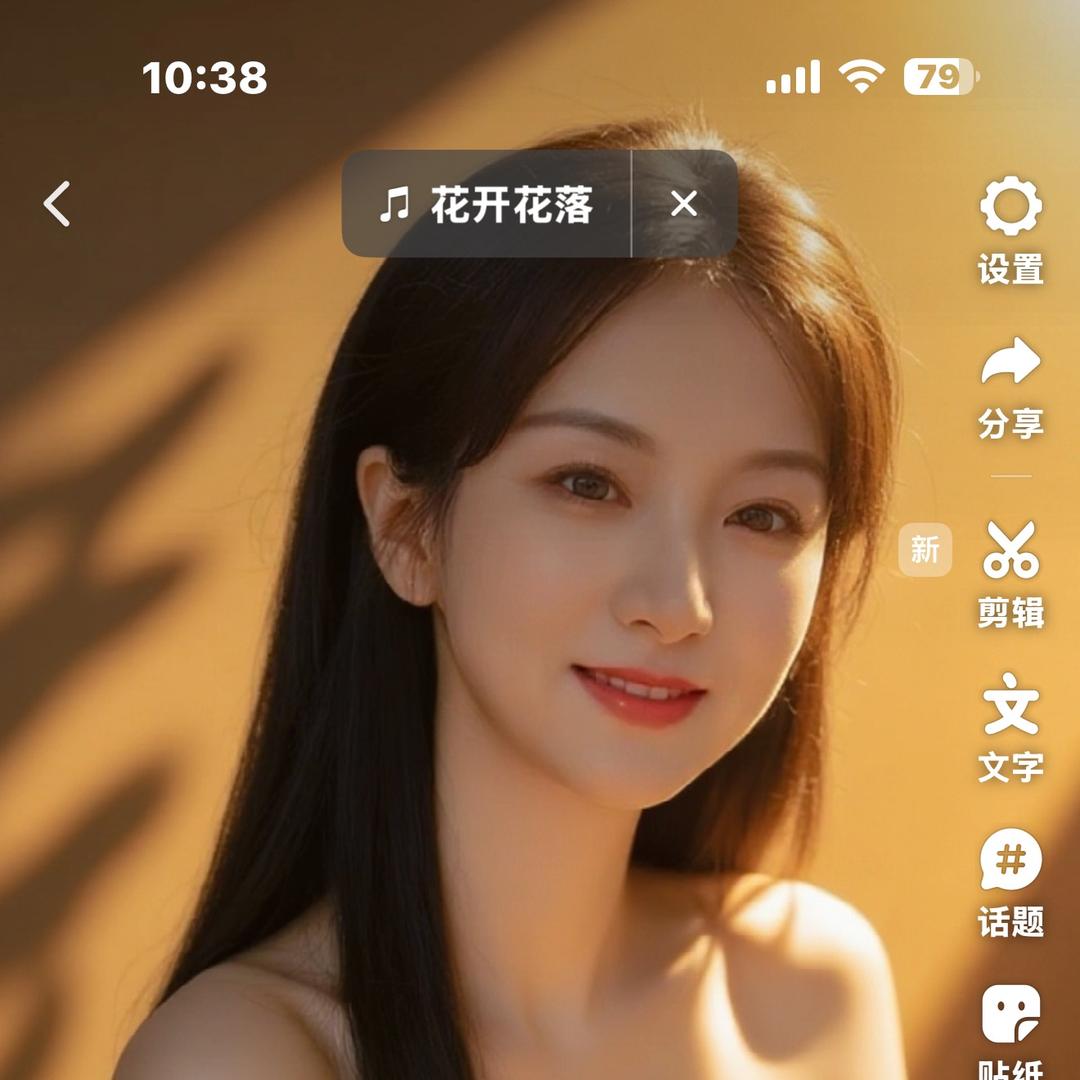Screen dimensions: 1080x1080
Task: Tap the 分享 share option
Action: pyautogui.click(x=1010, y=388)
